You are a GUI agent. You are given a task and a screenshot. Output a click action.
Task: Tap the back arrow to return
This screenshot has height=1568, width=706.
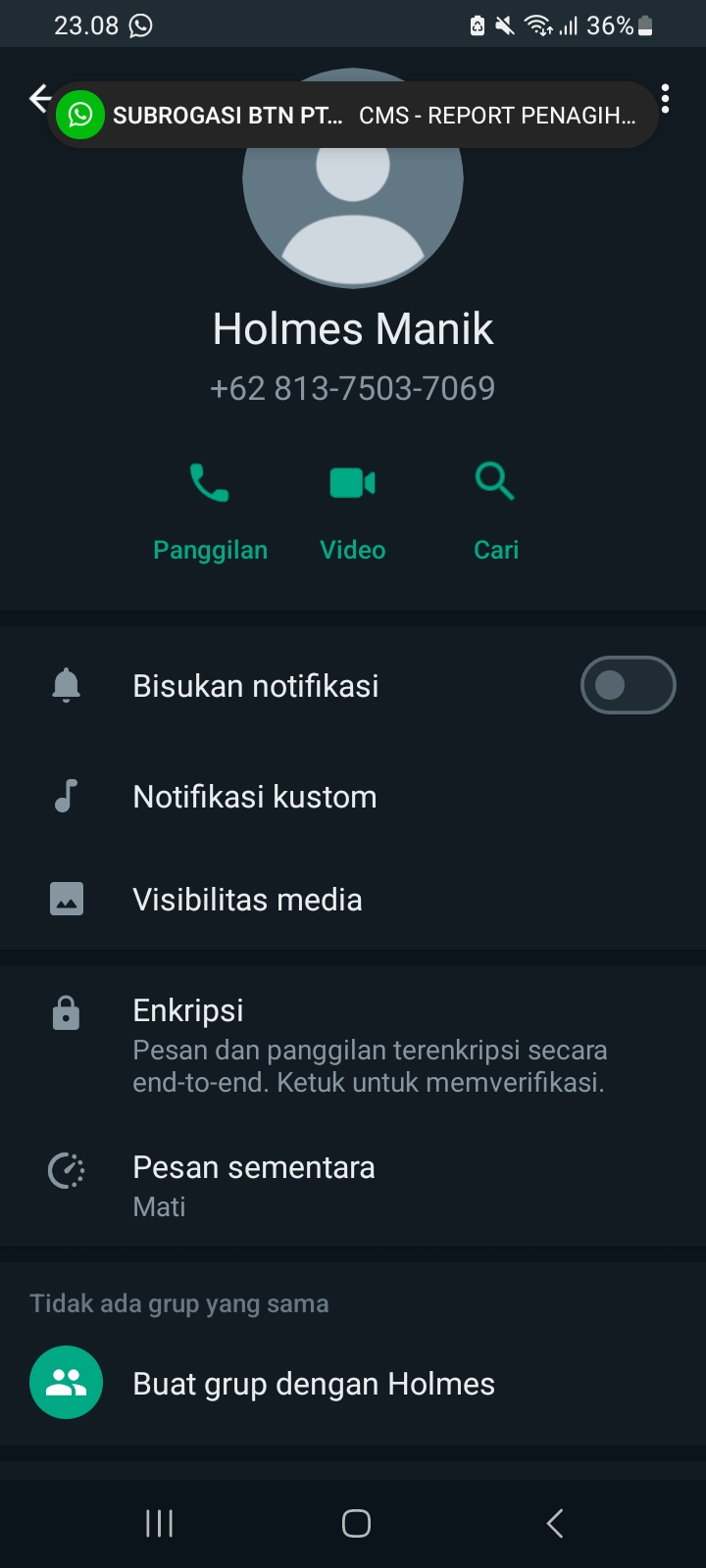tap(39, 98)
